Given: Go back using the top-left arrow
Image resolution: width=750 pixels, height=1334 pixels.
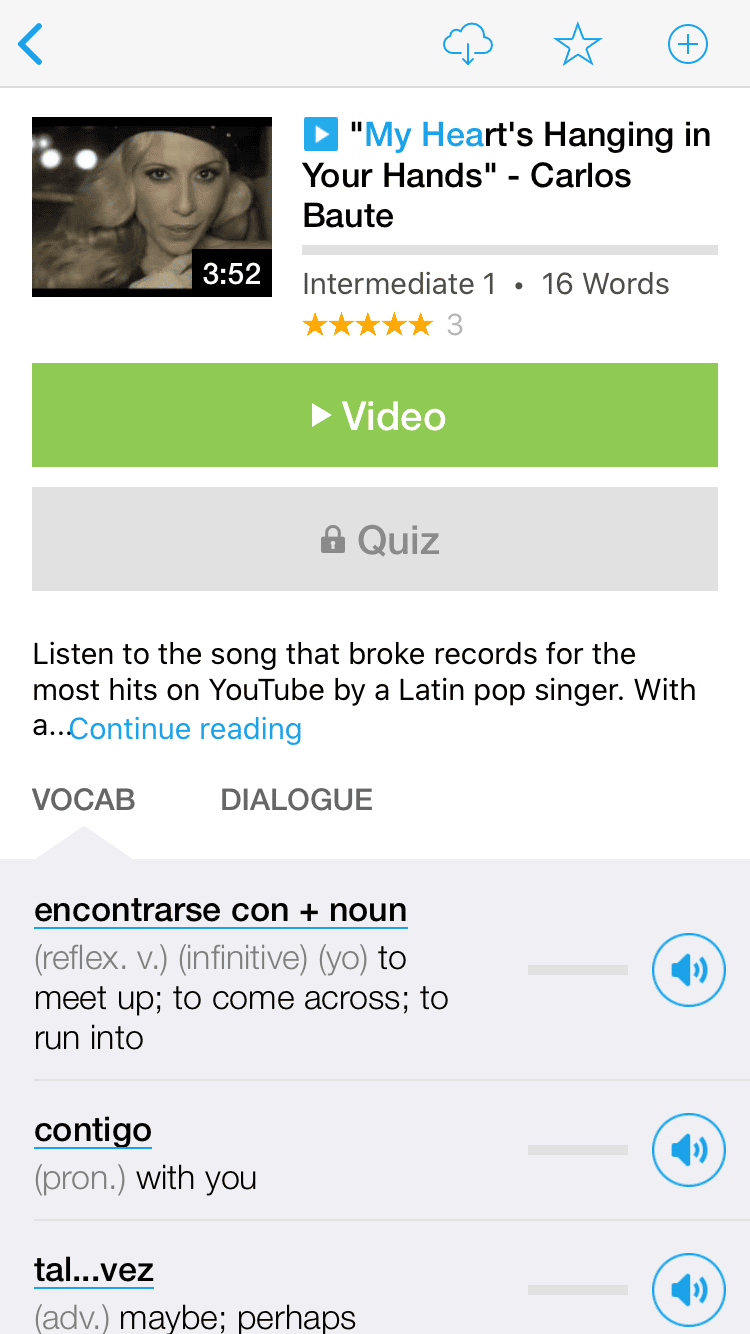Looking at the screenshot, I should coord(32,45).
